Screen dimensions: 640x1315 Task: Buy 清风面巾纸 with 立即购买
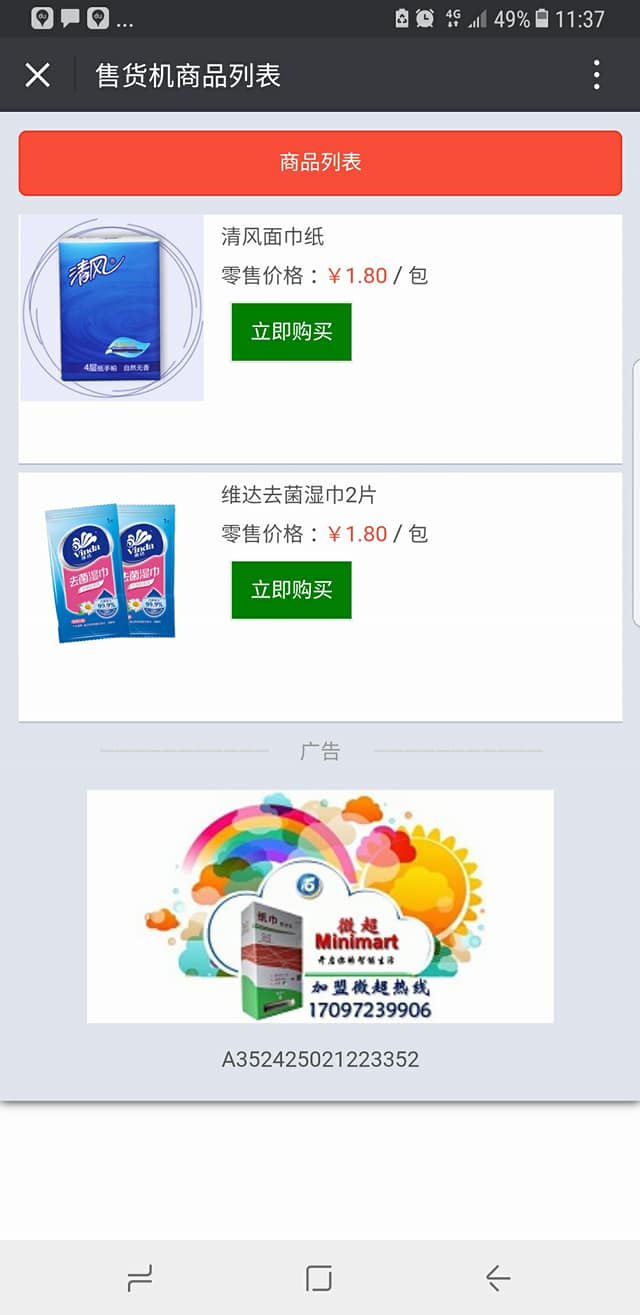[291, 332]
